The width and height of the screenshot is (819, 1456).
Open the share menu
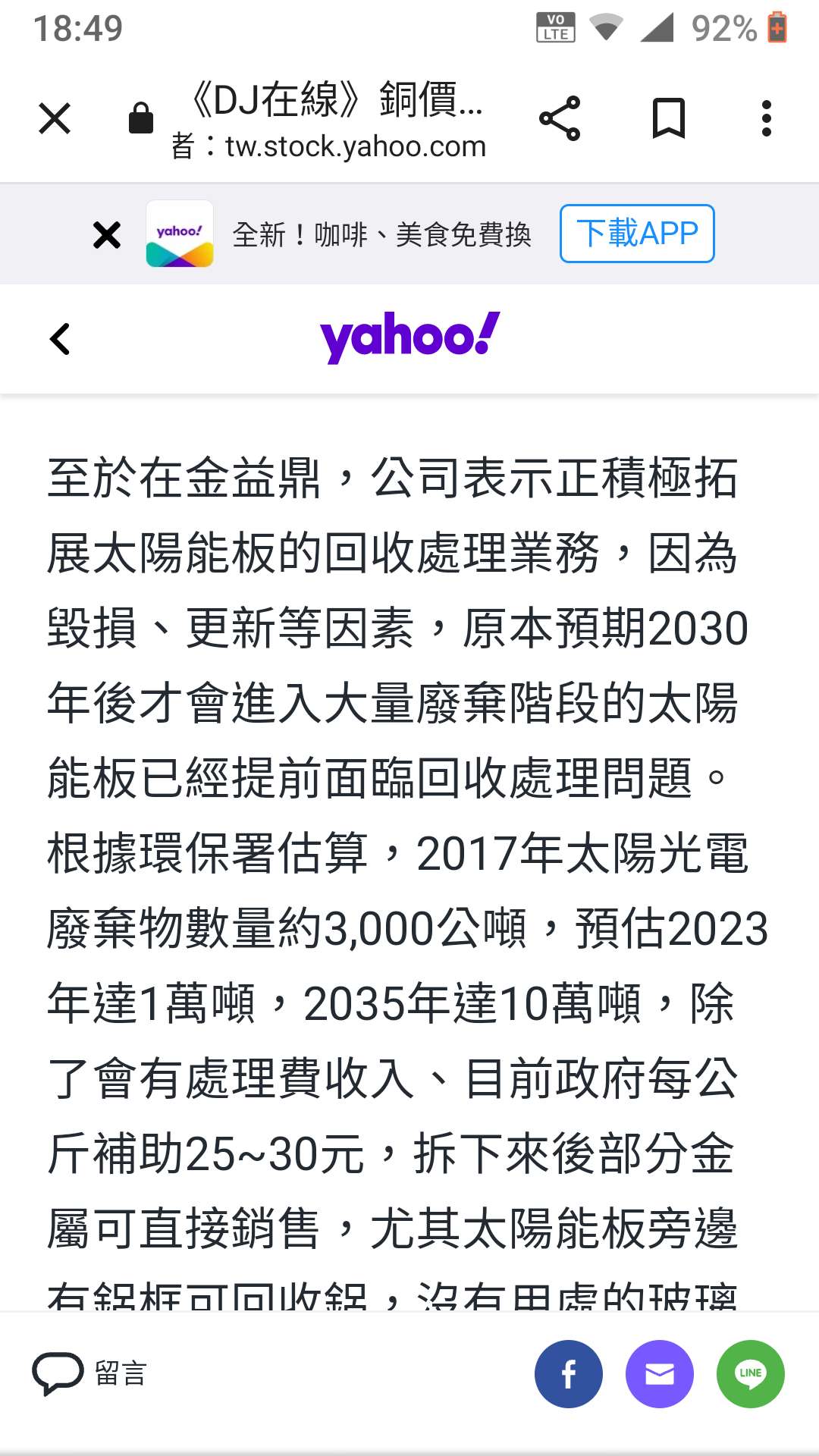pyautogui.click(x=561, y=118)
